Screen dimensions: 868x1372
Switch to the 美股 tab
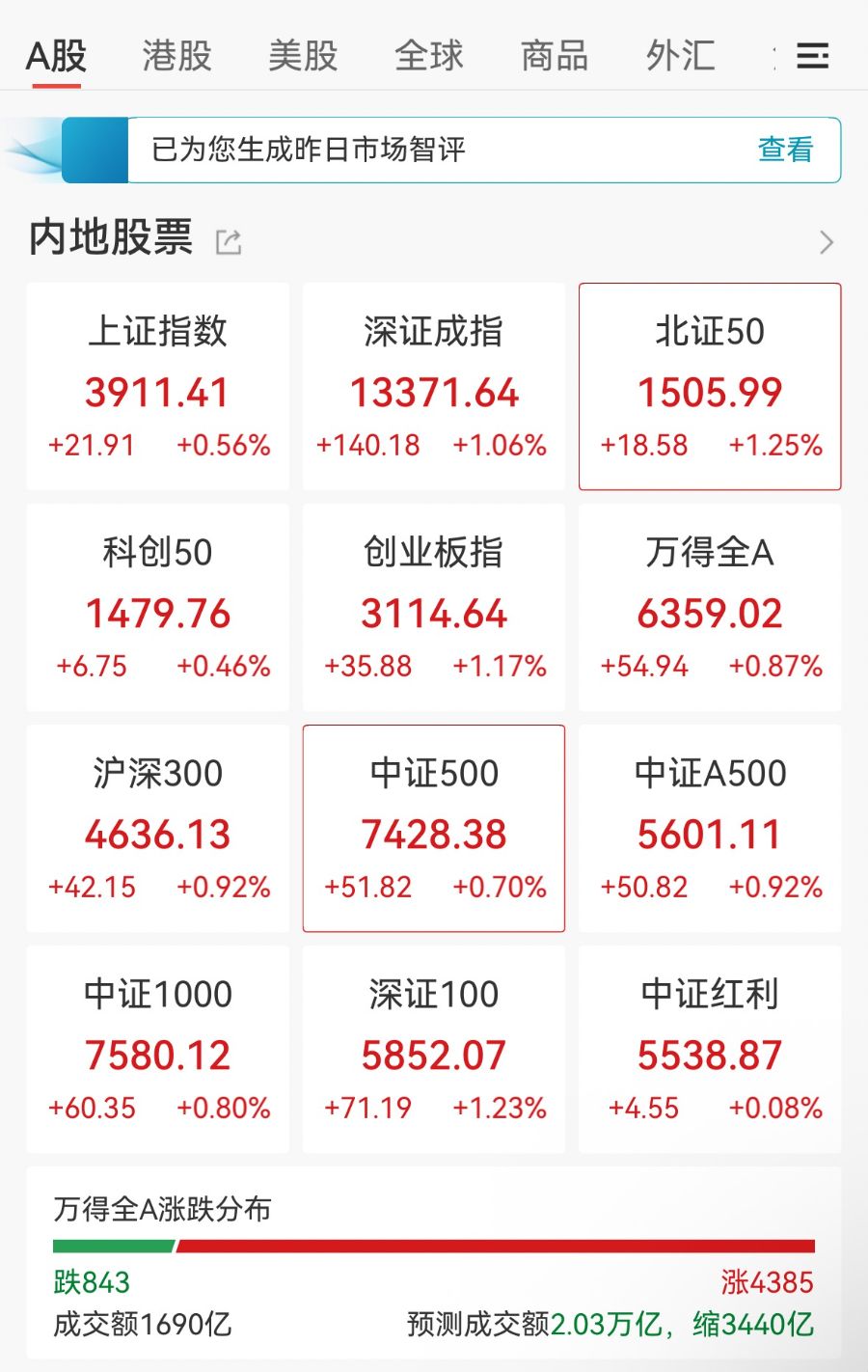(x=303, y=56)
